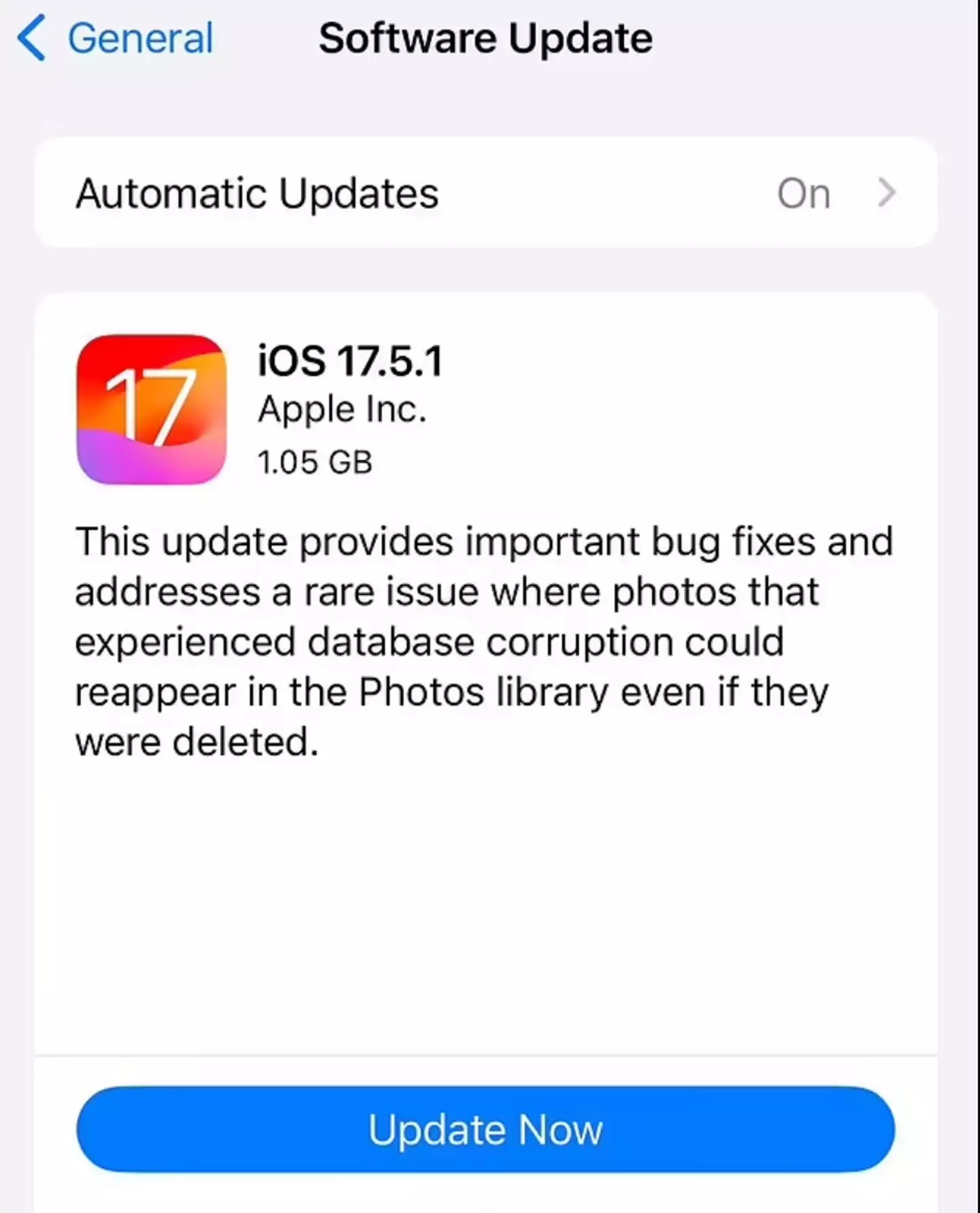Image resolution: width=980 pixels, height=1213 pixels.
Task: Go back to General settings
Action: click(x=116, y=38)
